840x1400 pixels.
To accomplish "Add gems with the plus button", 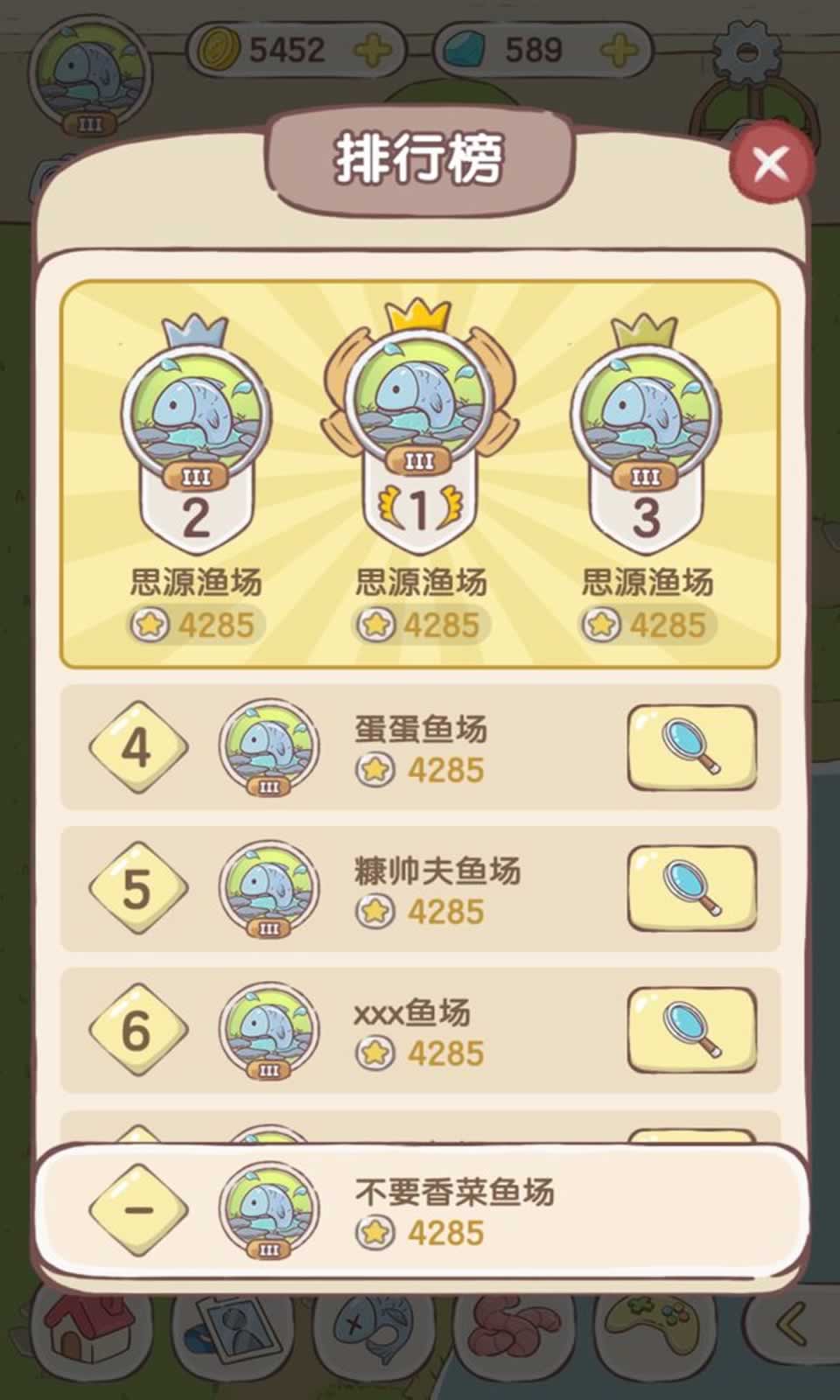I will (x=618, y=50).
